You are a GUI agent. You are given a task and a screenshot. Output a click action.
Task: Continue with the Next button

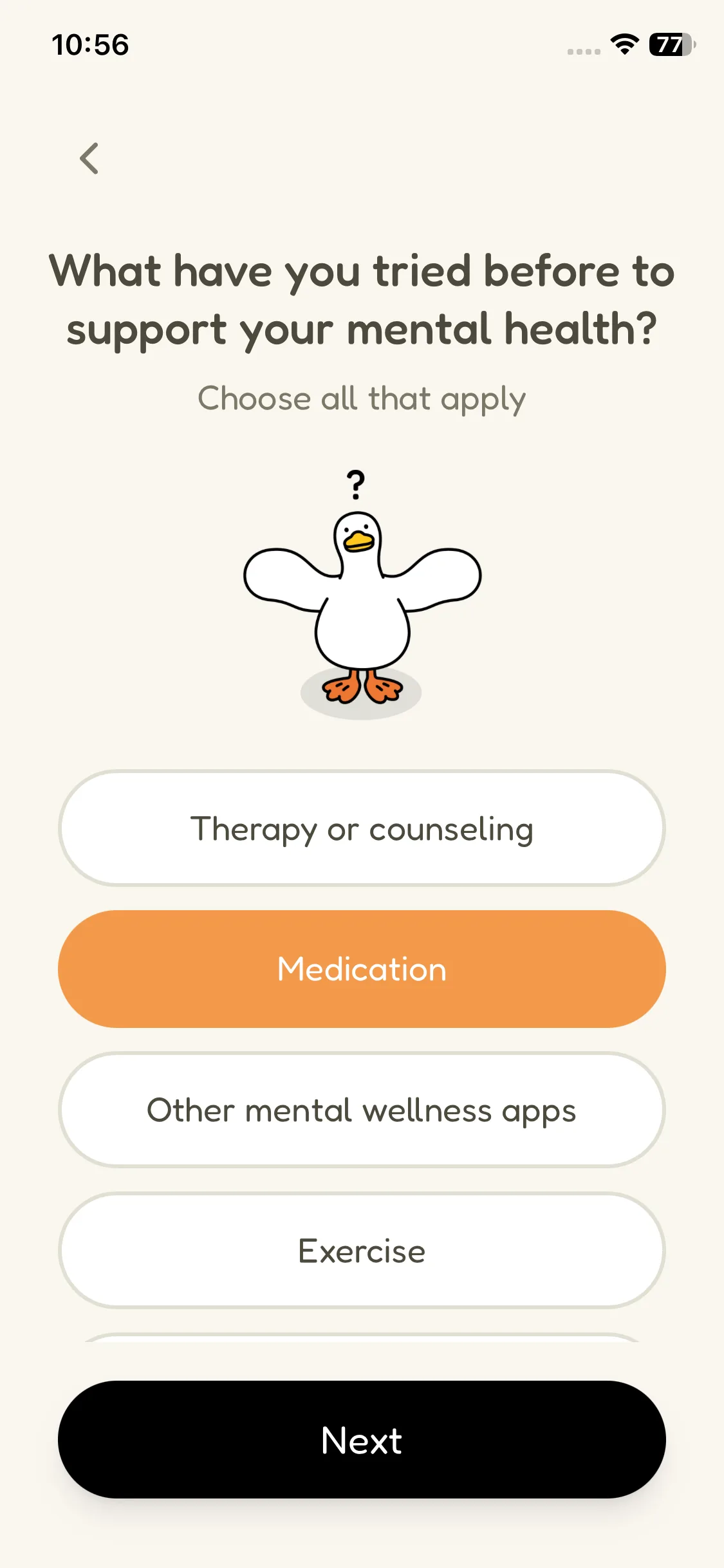pyautogui.click(x=362, y=1439)
